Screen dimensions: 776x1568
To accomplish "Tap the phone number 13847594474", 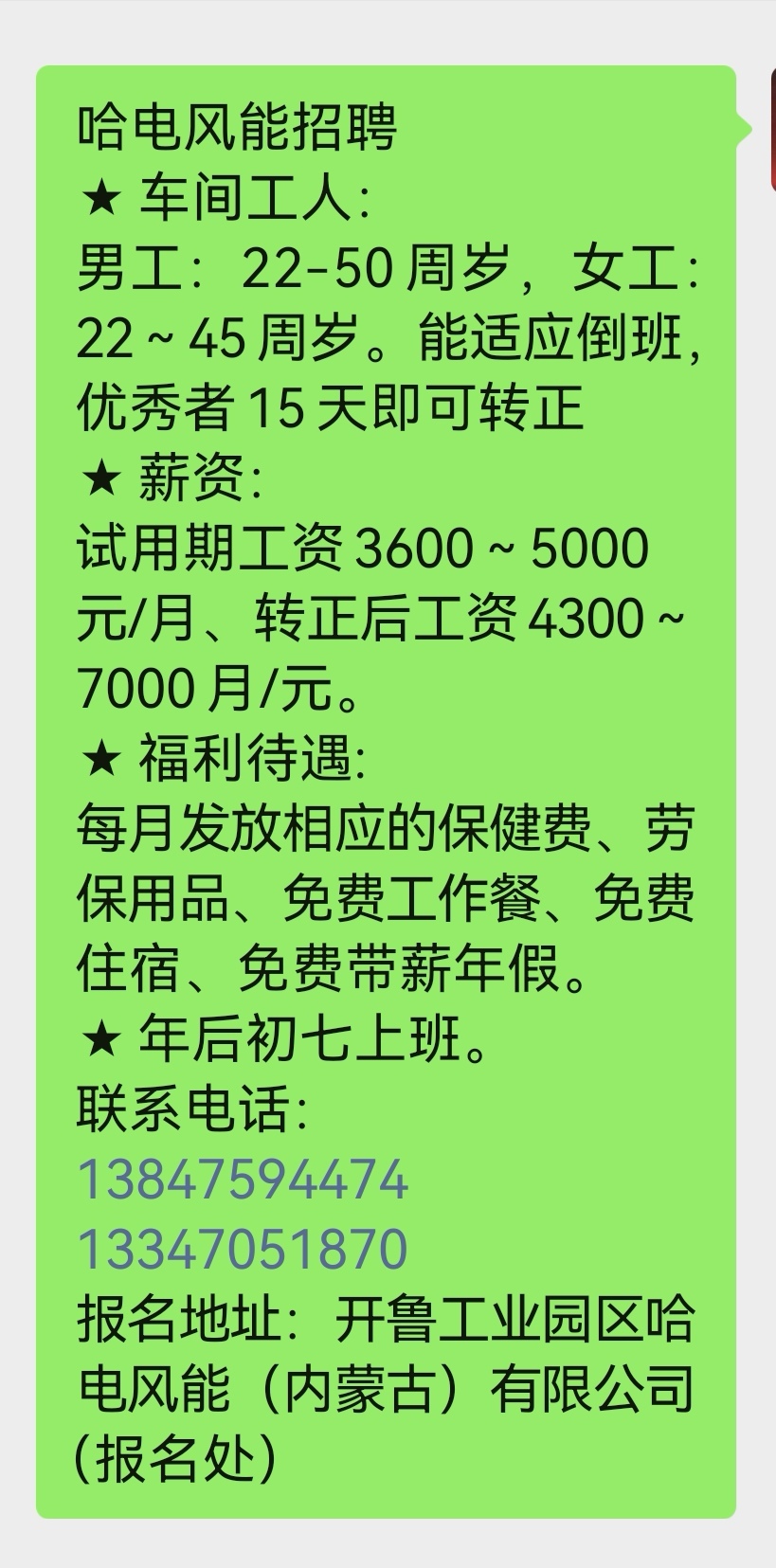I will 243,1180.
